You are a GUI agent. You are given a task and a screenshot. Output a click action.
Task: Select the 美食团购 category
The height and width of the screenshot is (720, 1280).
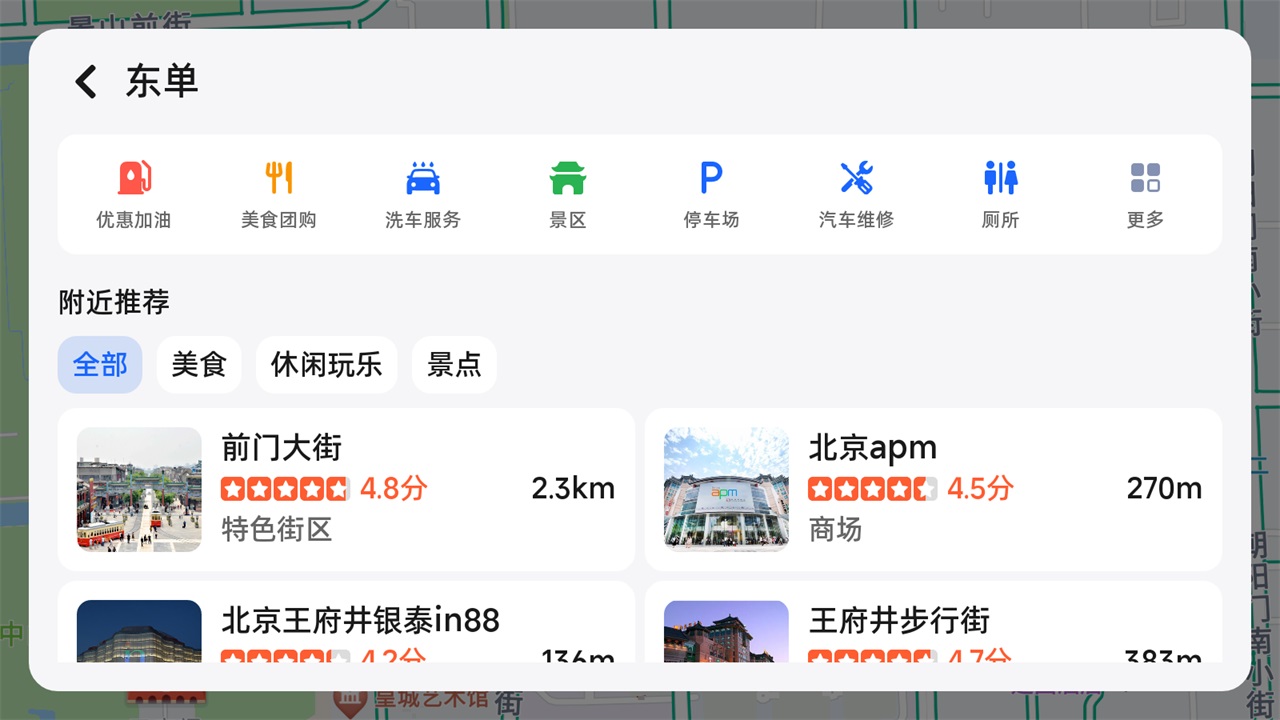coord(278,194)
